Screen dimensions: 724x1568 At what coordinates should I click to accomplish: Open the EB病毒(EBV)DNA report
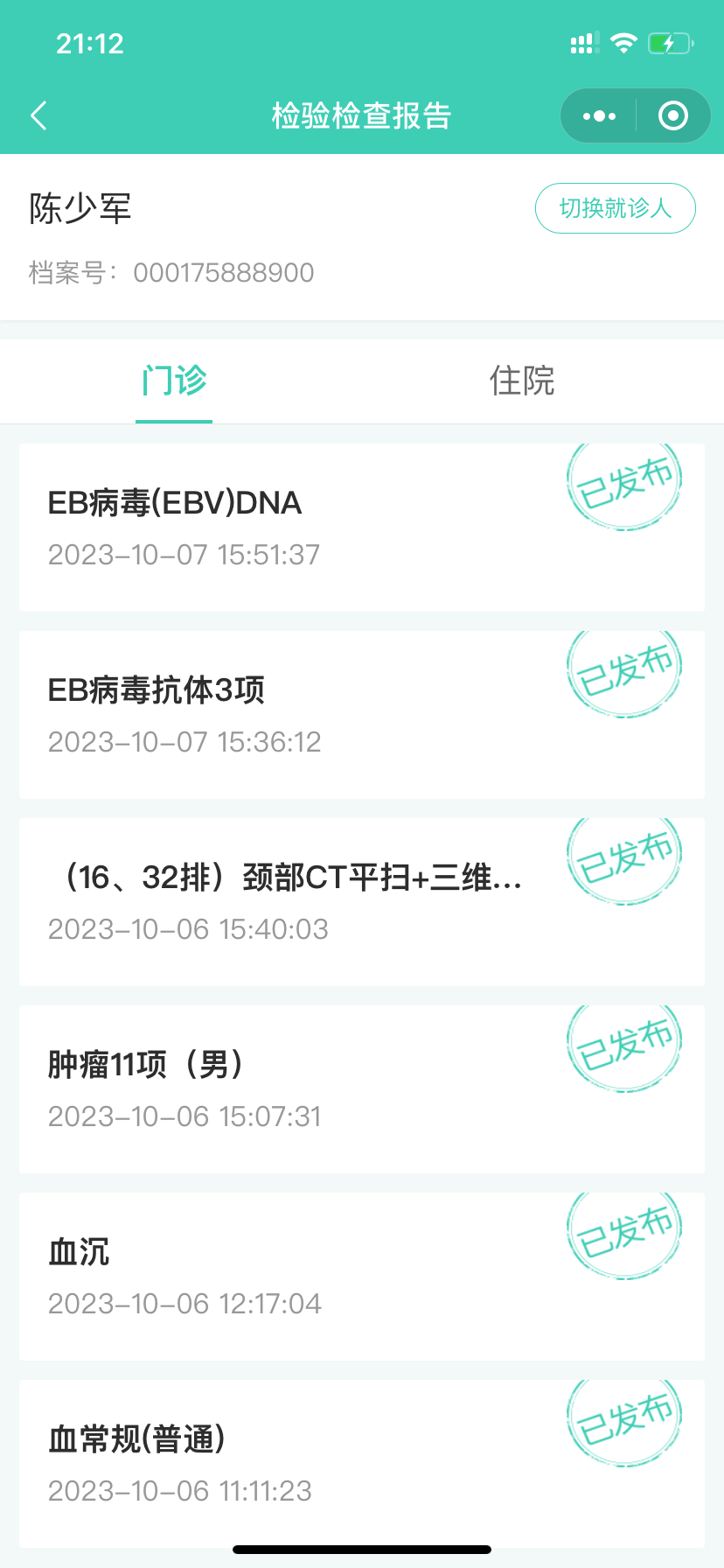(362, 528)
